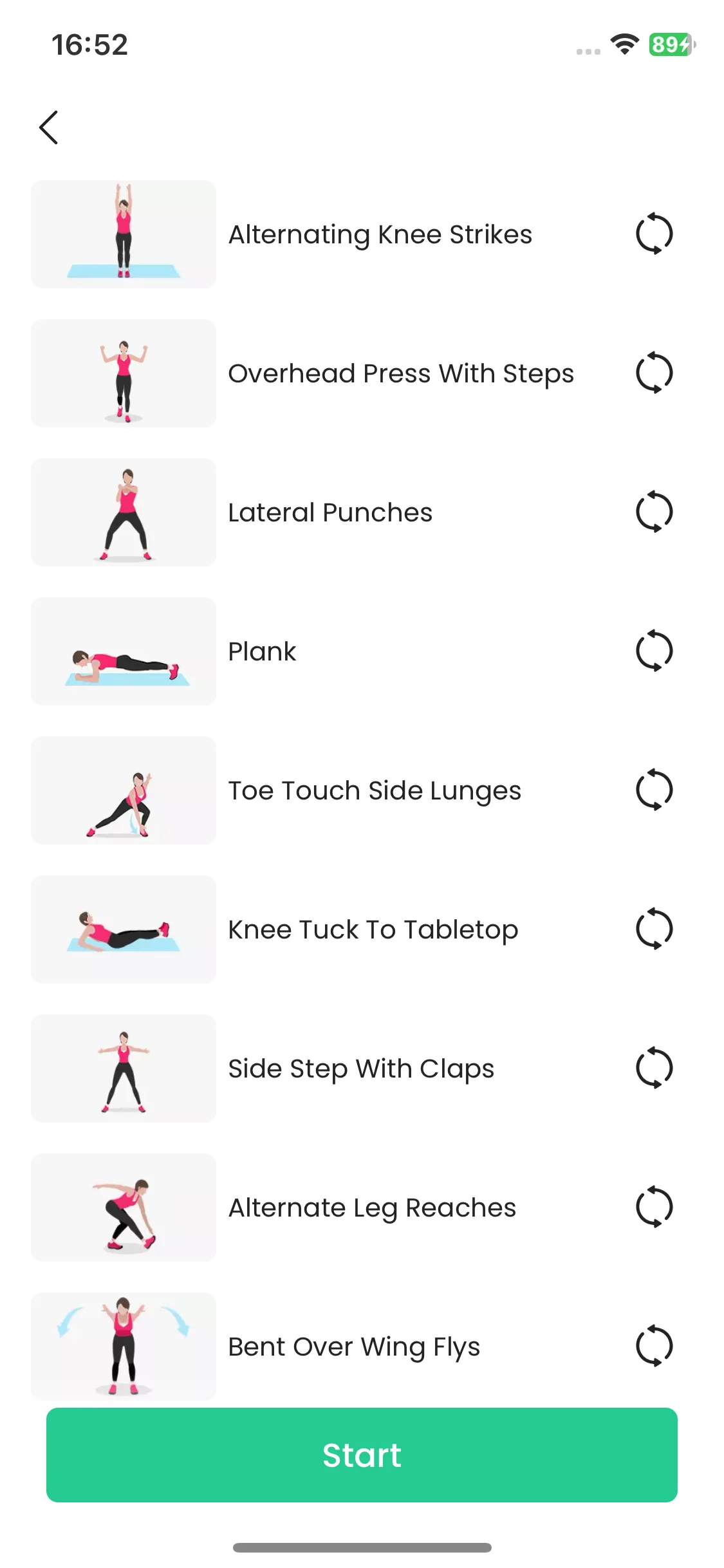The height and width of the screenshot is (1568, 724).
Task: Open Knee Tuck To Tabletop details
Action: 373,929
